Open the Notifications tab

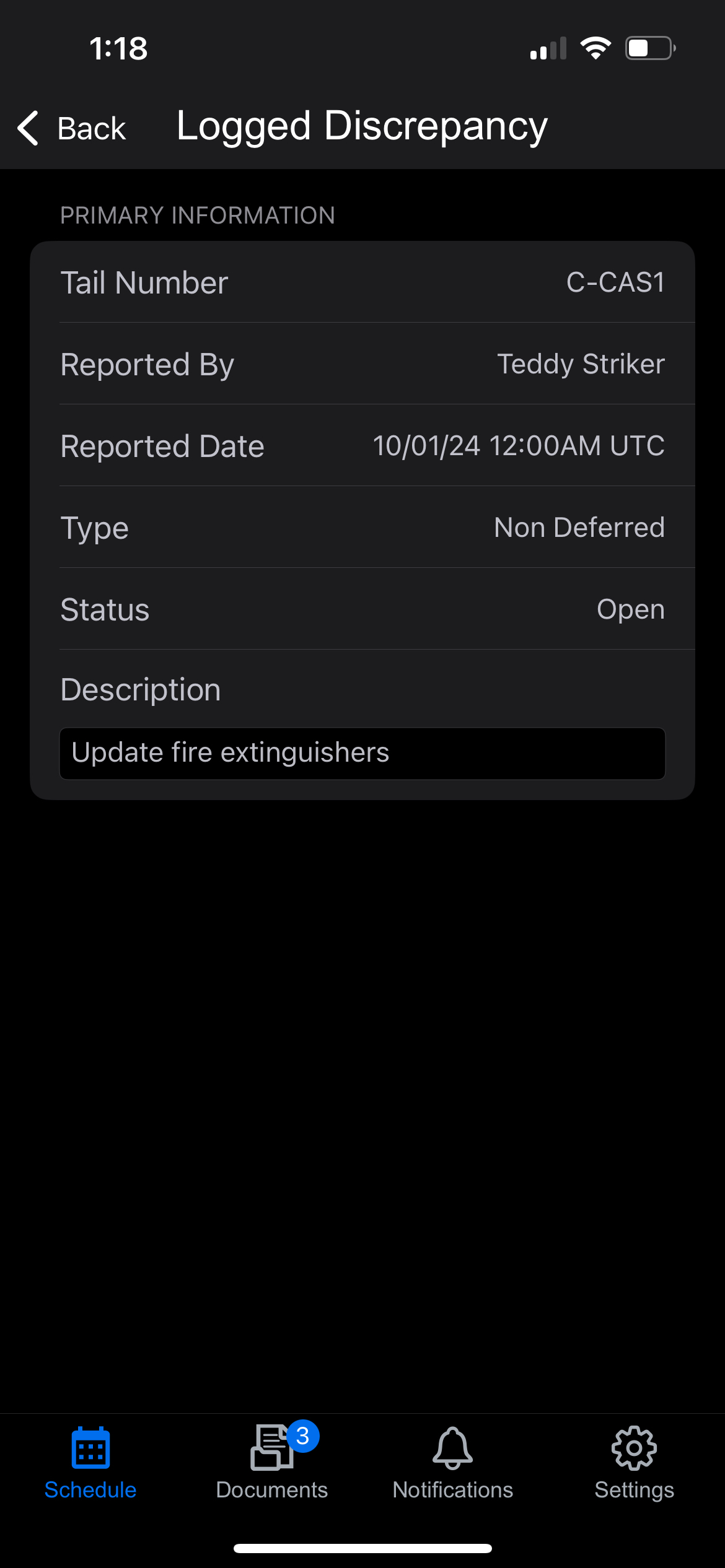click(x=453, y=1464)
